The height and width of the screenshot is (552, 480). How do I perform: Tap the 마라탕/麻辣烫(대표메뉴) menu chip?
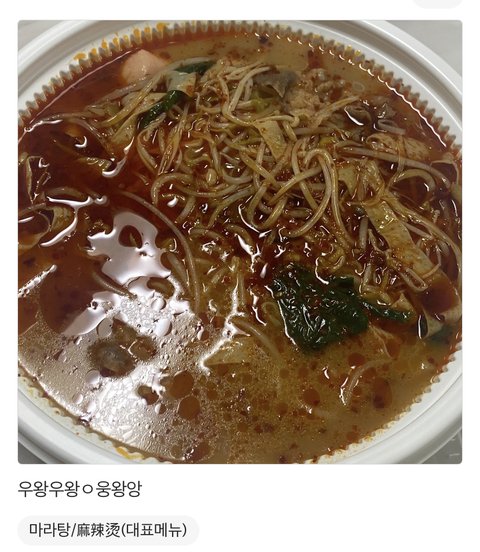point(108,530)
